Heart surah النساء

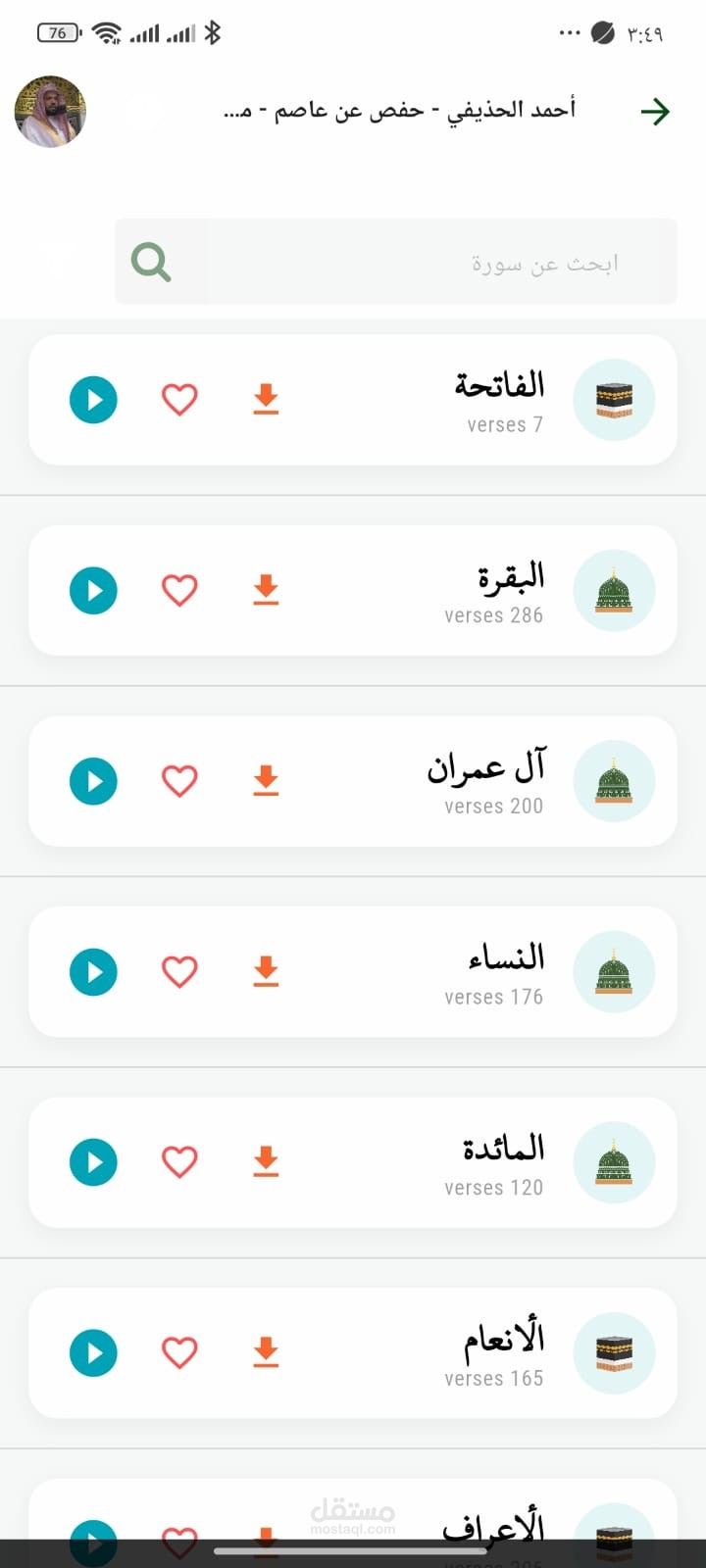coord(179,972)
